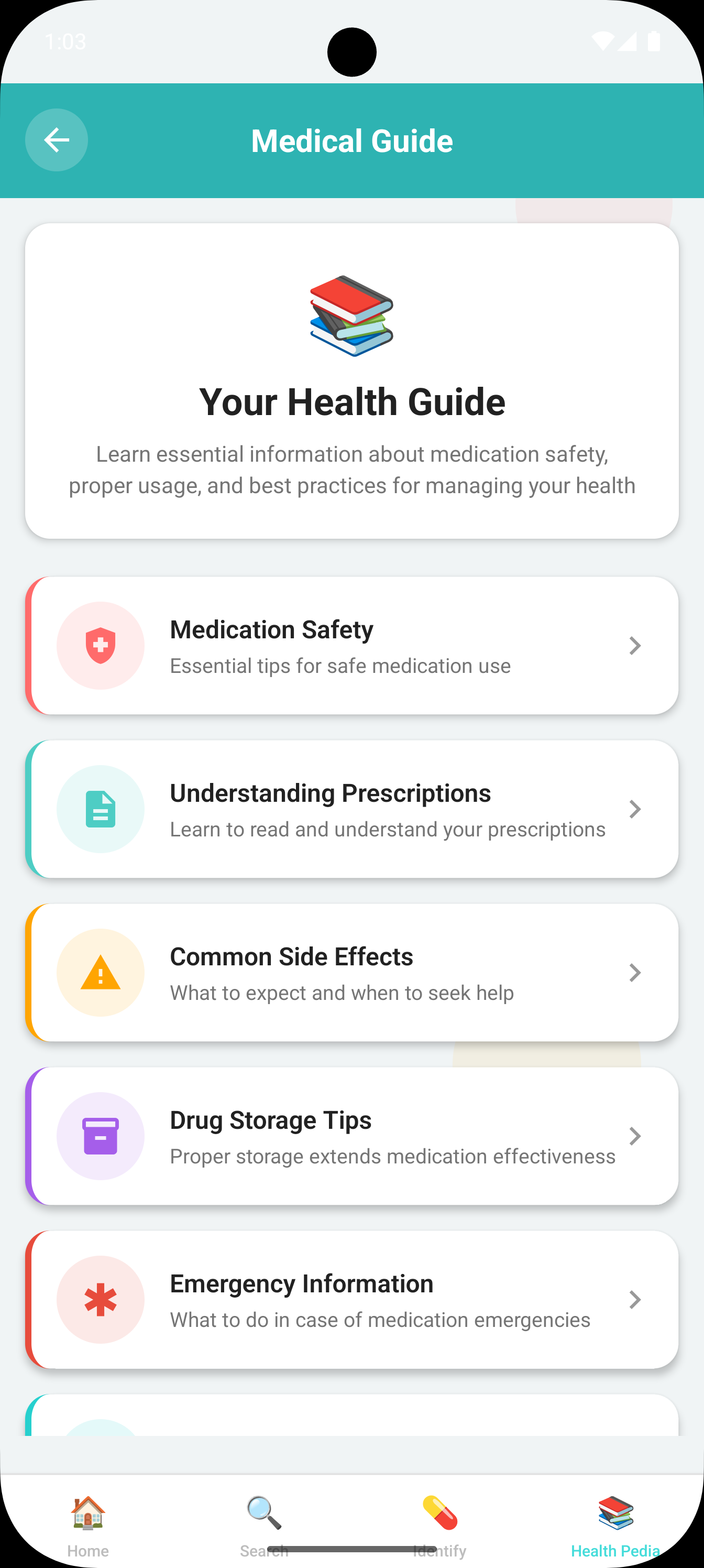704x1568 pixels.
Task: Open Emergency Information
Action: (x=351, y=1300)
